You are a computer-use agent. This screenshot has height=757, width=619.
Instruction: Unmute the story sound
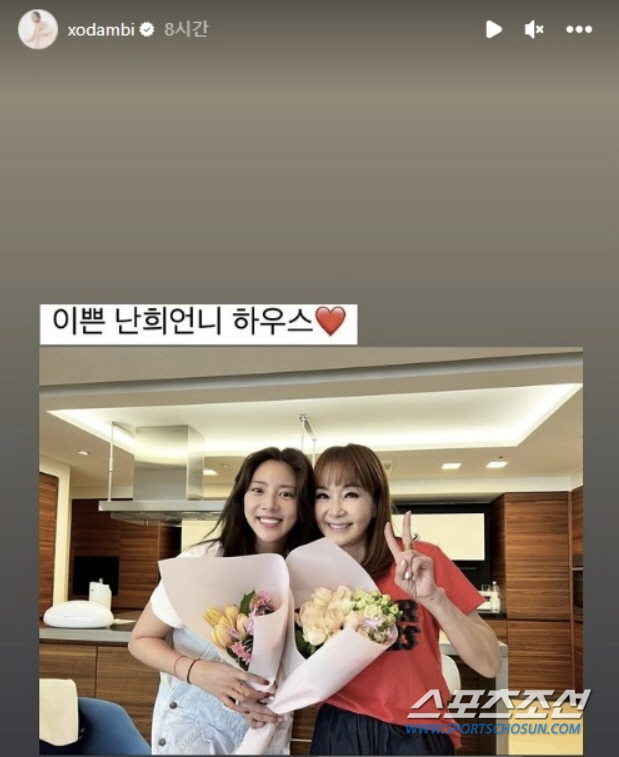click(x=534, y=30)
